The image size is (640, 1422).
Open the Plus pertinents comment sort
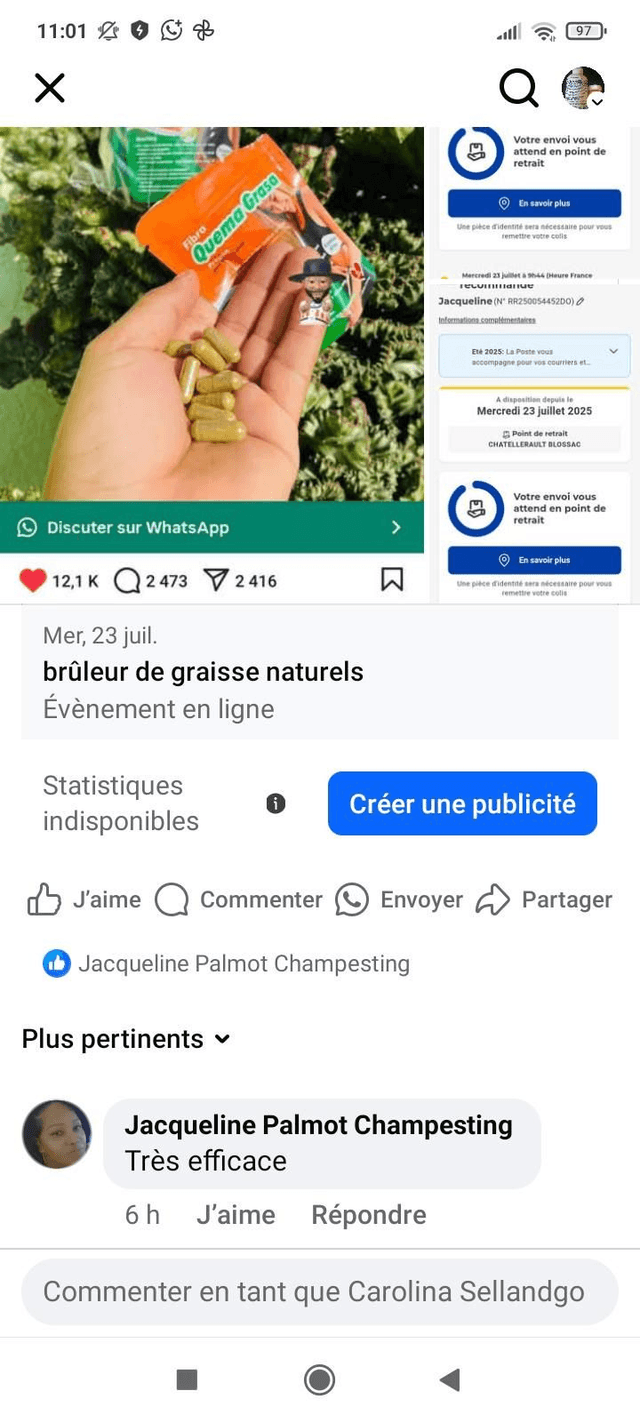coord(126,1039)
